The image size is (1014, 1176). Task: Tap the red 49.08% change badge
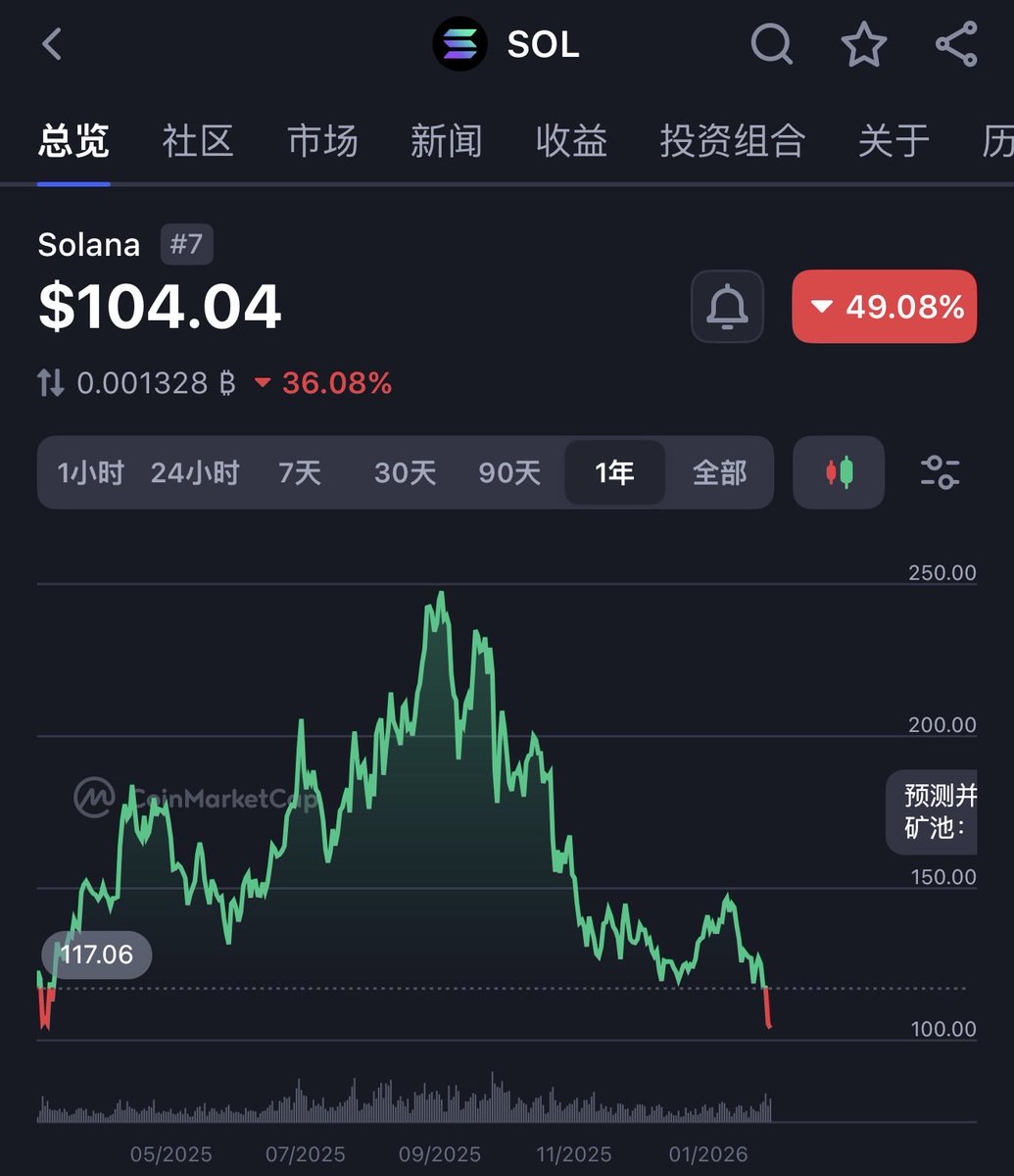click(x=884, y=307)
